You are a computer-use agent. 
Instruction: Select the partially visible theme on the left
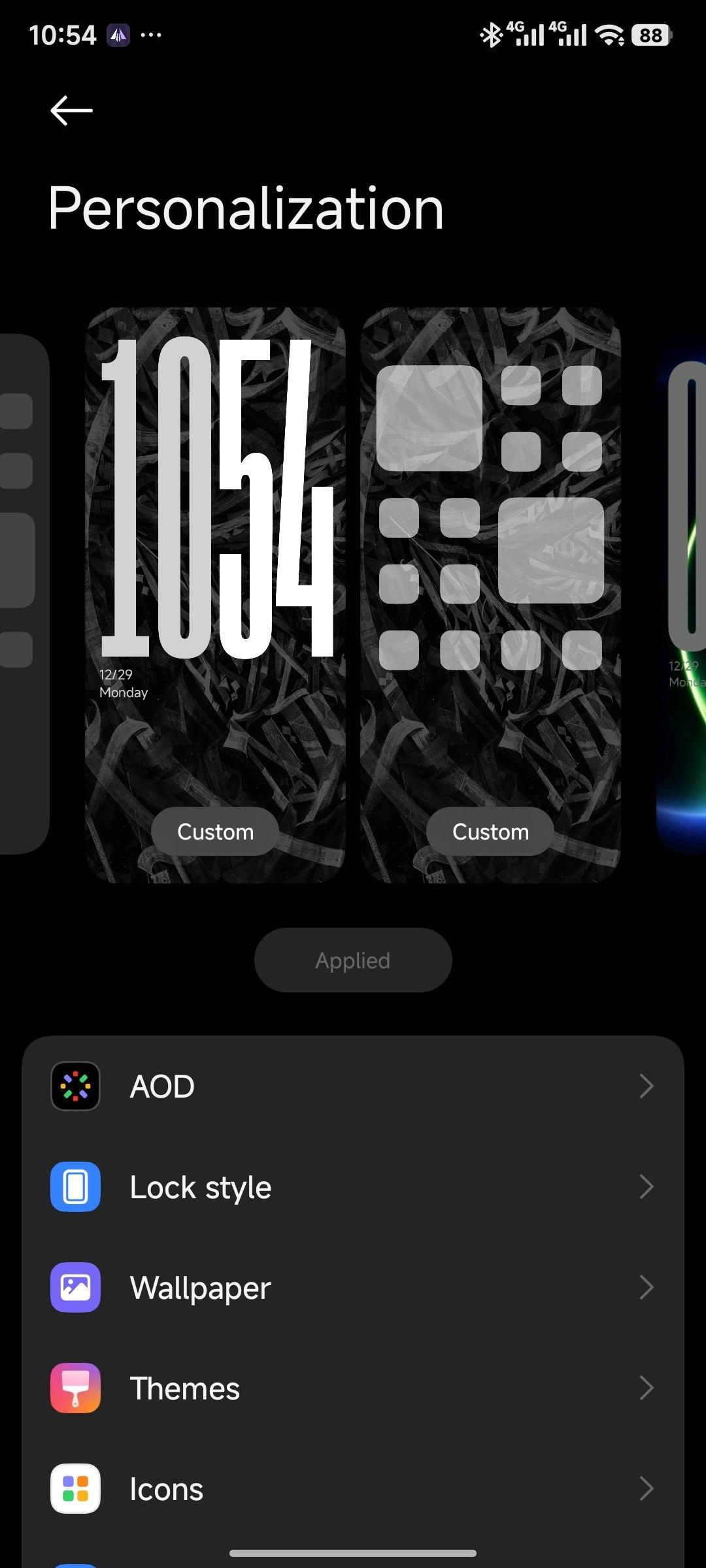(23, 588)
